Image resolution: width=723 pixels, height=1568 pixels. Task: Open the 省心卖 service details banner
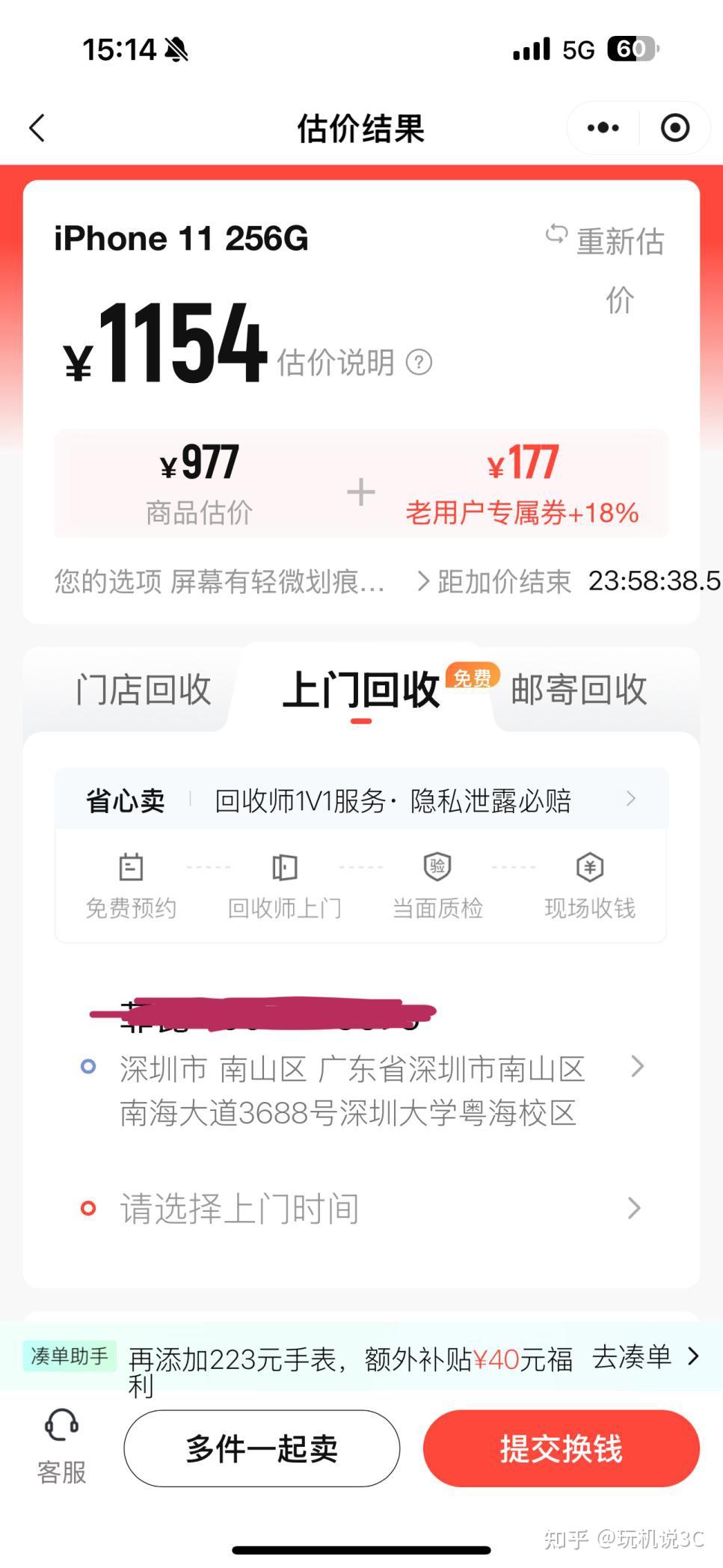[x=361, y=800]
